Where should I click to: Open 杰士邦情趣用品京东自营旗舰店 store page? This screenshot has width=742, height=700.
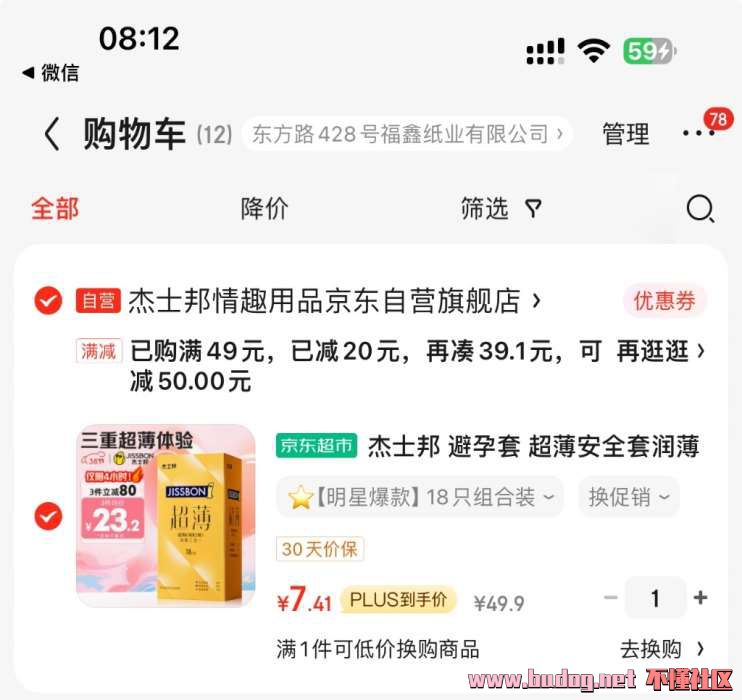click(330, 300)
